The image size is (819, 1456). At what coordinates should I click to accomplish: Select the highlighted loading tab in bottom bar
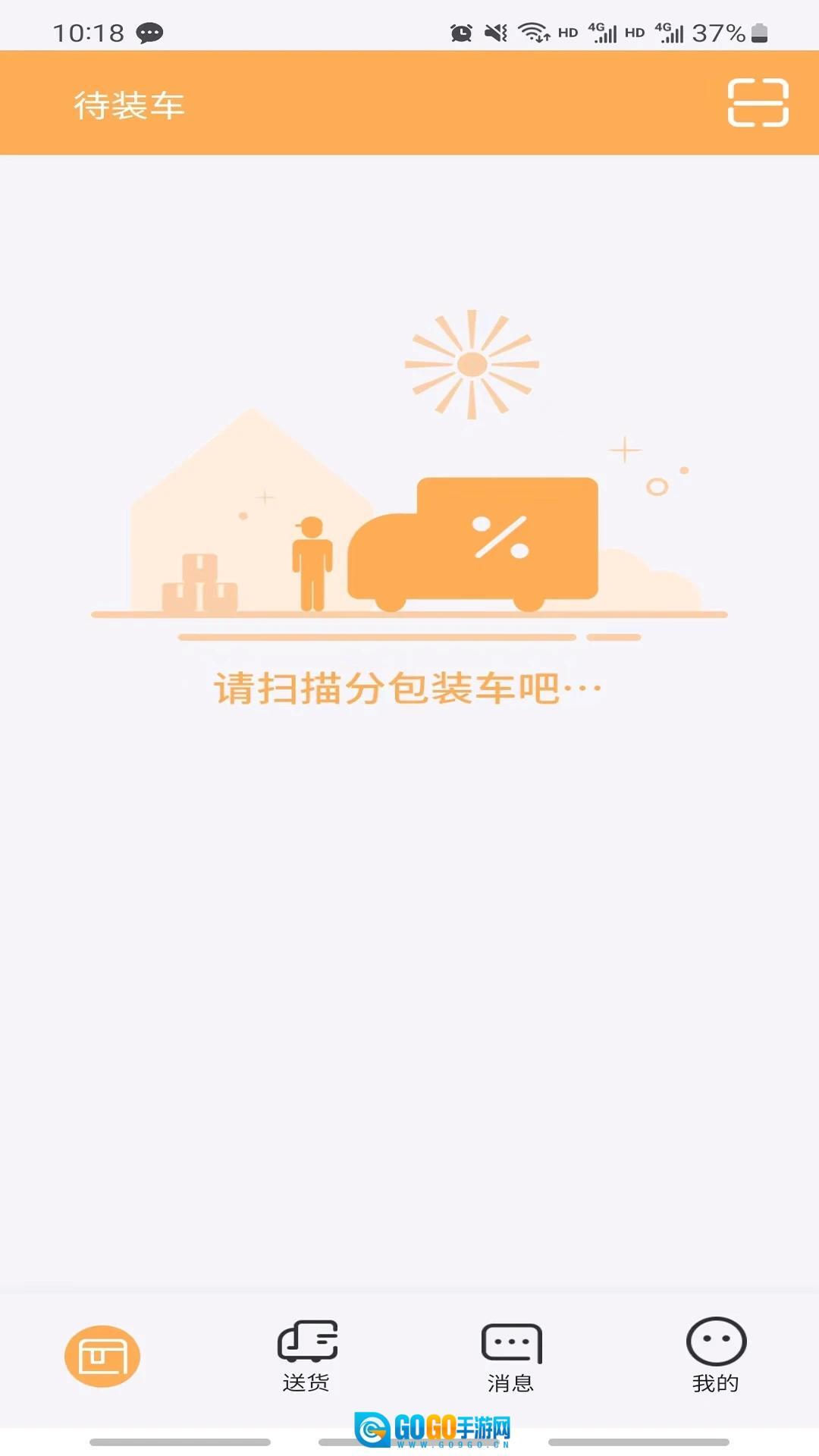[x=102, y=1355]
